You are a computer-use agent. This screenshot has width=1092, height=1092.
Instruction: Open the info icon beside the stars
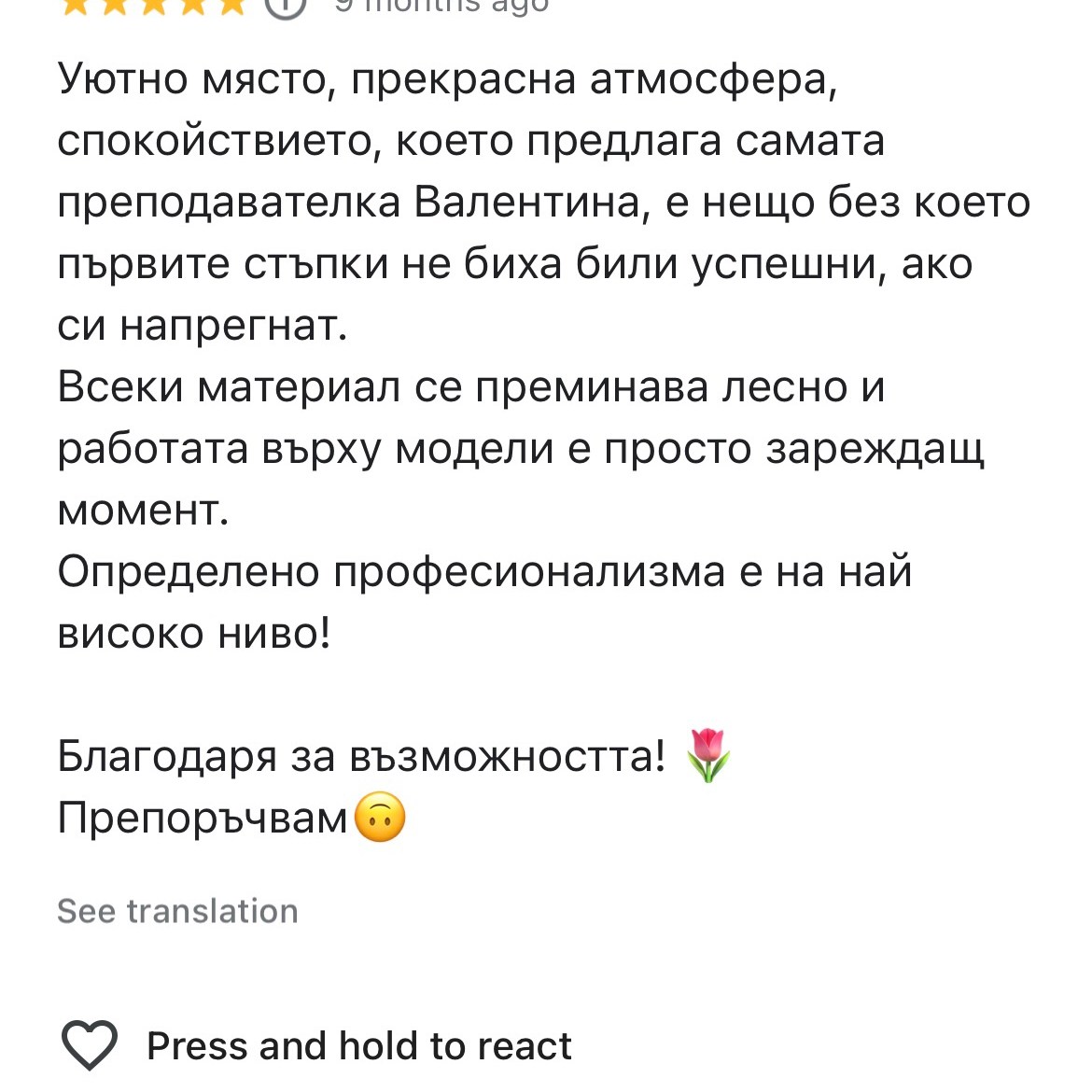[286, 6]
